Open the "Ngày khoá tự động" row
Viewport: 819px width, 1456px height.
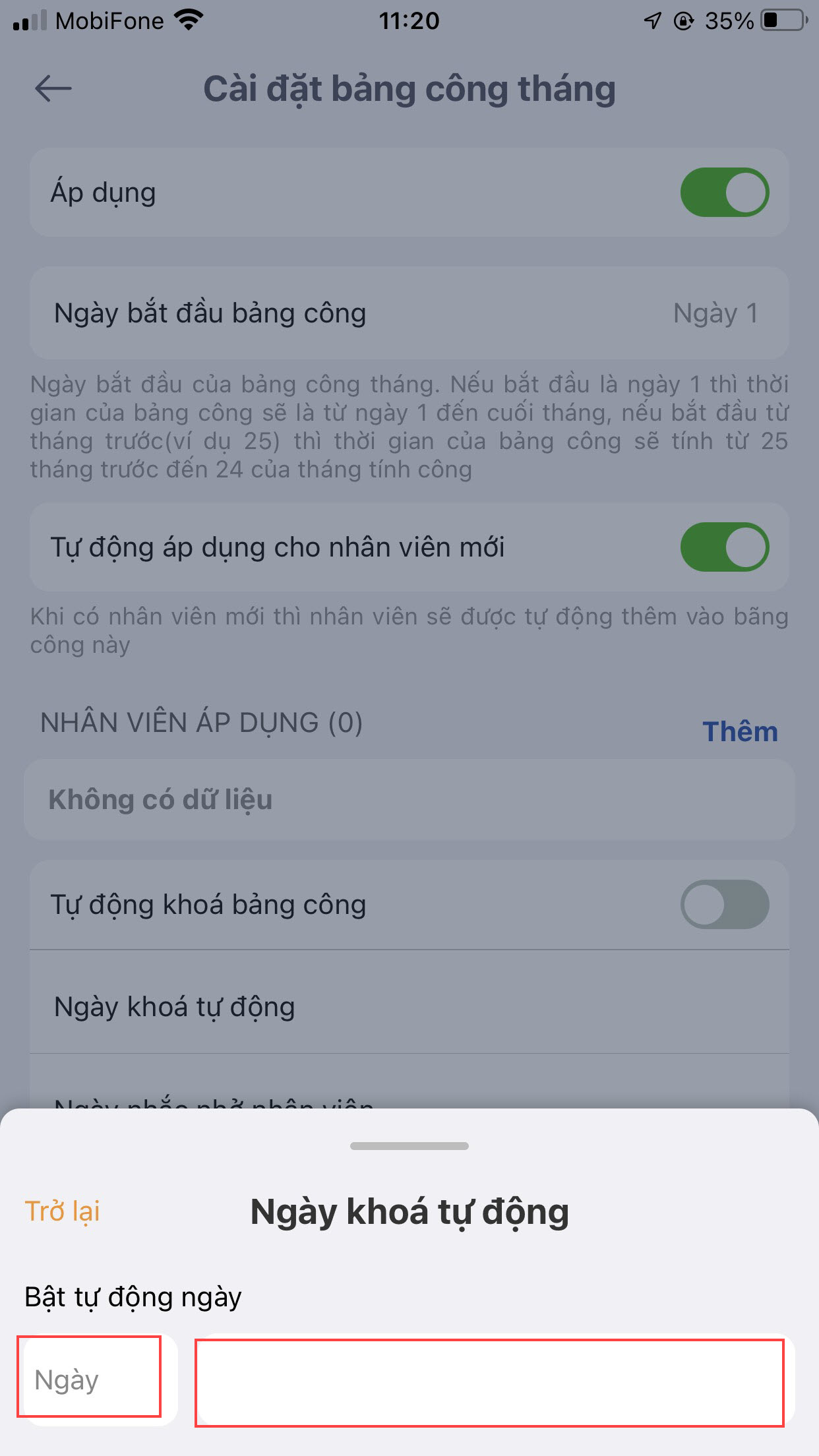[x=409, y=1007]
